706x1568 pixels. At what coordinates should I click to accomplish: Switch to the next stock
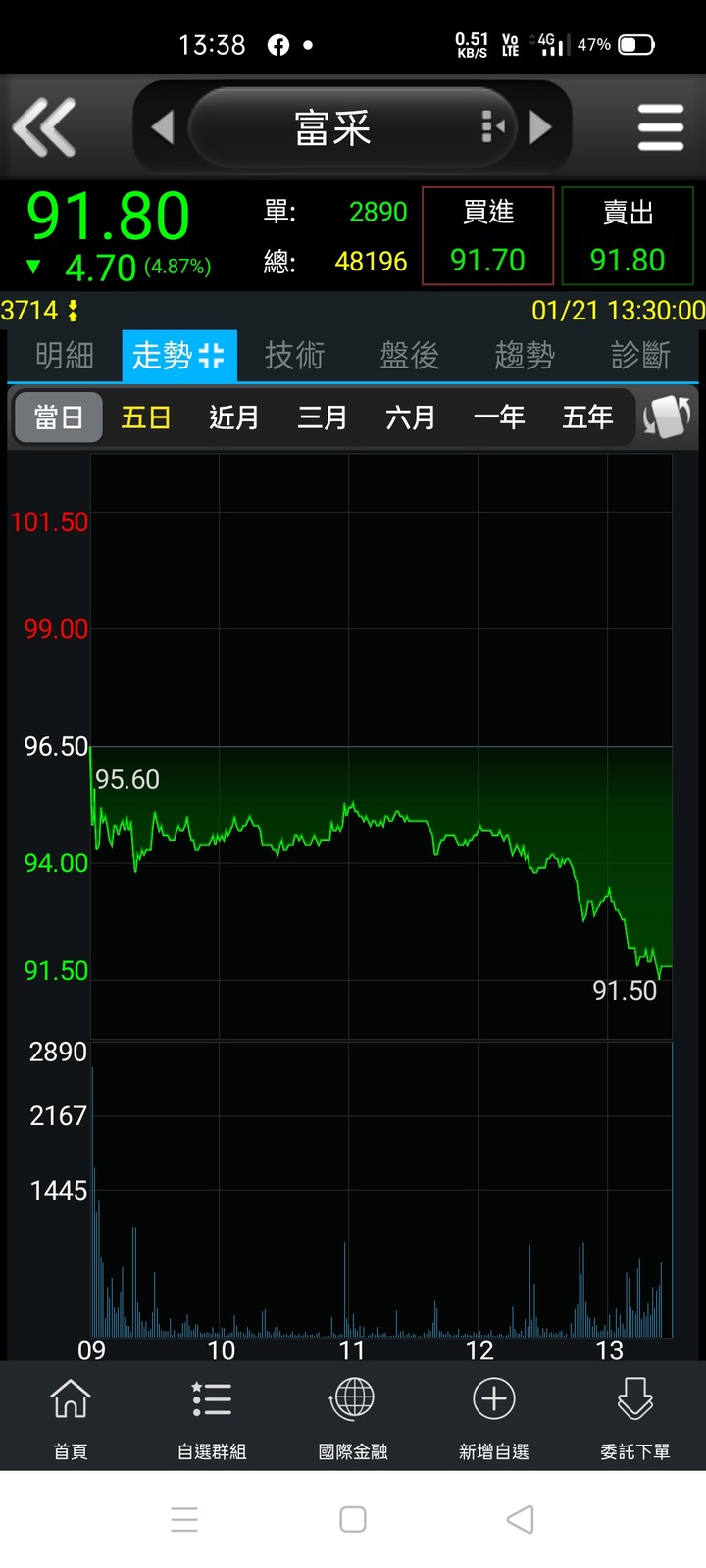coord(540,127)
